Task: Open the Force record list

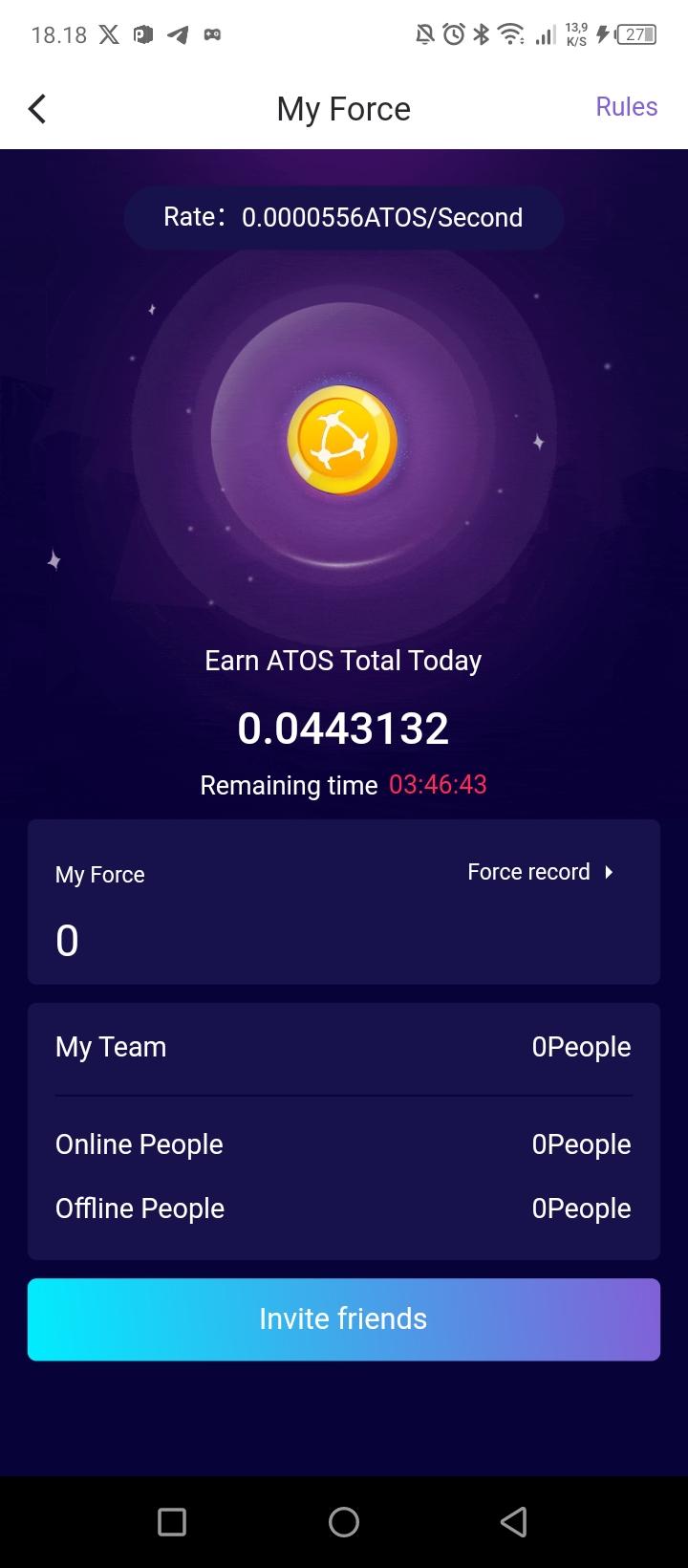Action: pos(539,872)
